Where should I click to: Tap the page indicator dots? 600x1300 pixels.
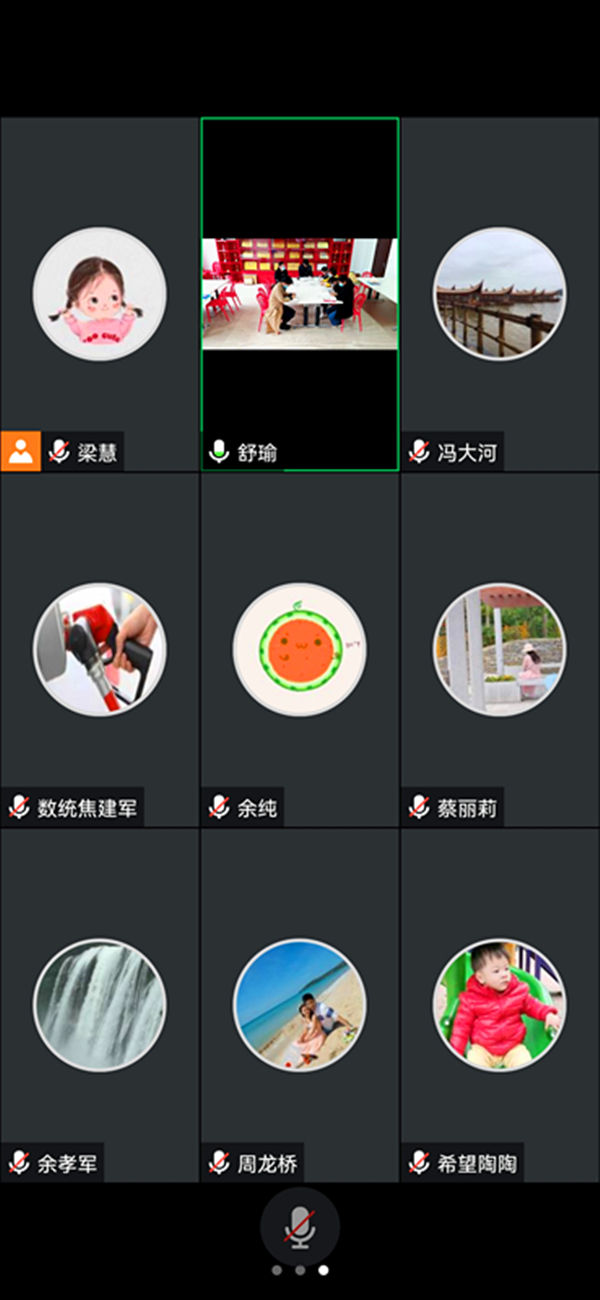coord(300,1271)
